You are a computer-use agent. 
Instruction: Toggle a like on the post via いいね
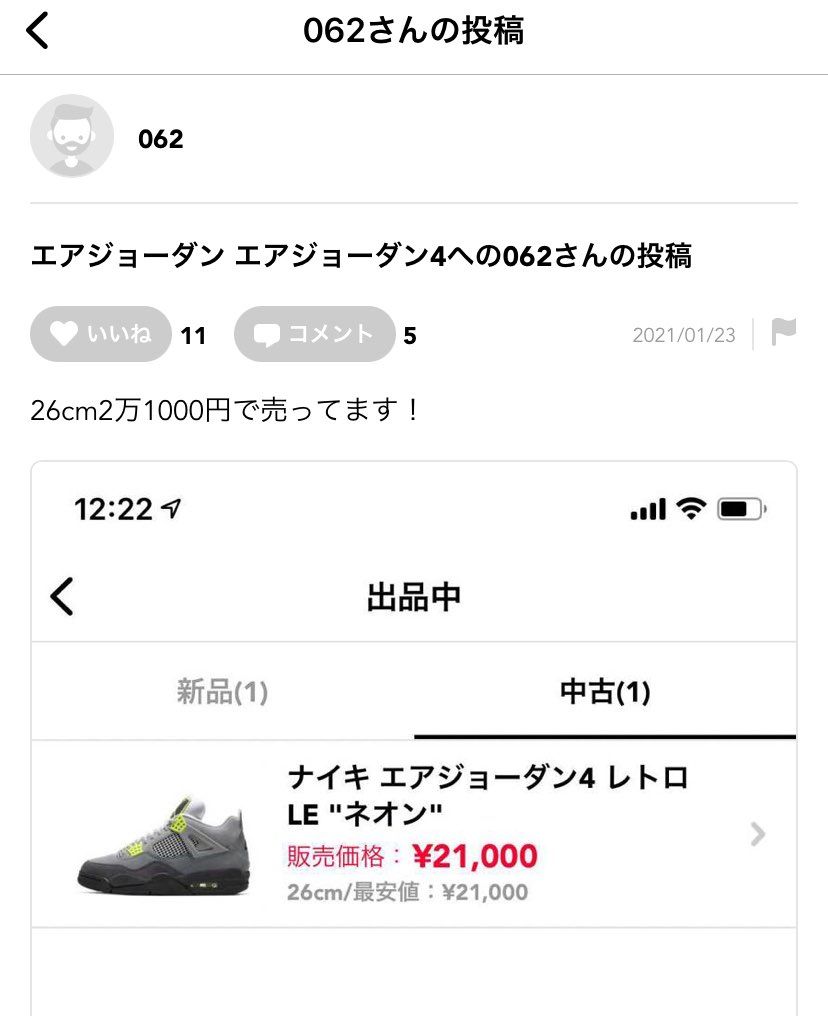(x=100, y=334)
